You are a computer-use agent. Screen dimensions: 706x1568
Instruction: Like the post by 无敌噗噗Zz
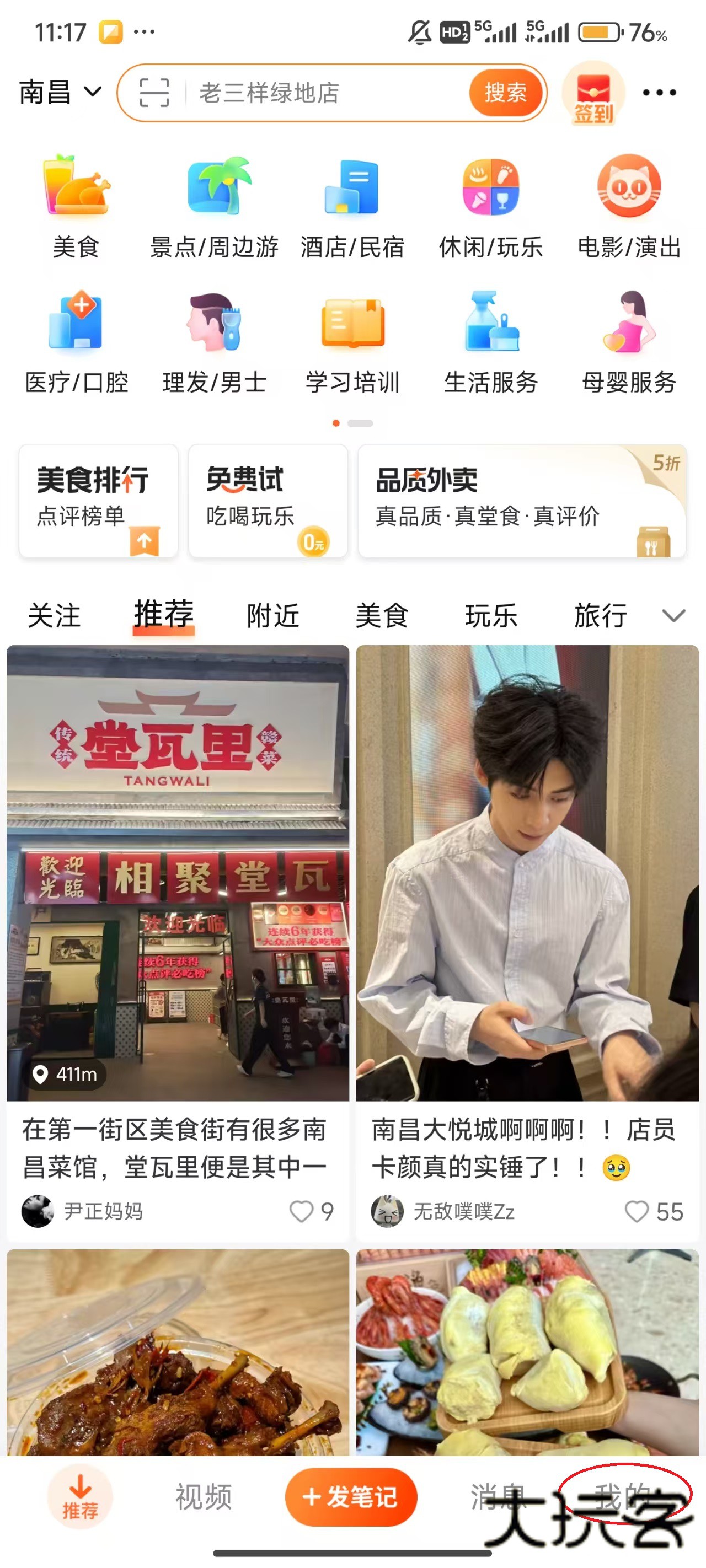coord(637,1211)
